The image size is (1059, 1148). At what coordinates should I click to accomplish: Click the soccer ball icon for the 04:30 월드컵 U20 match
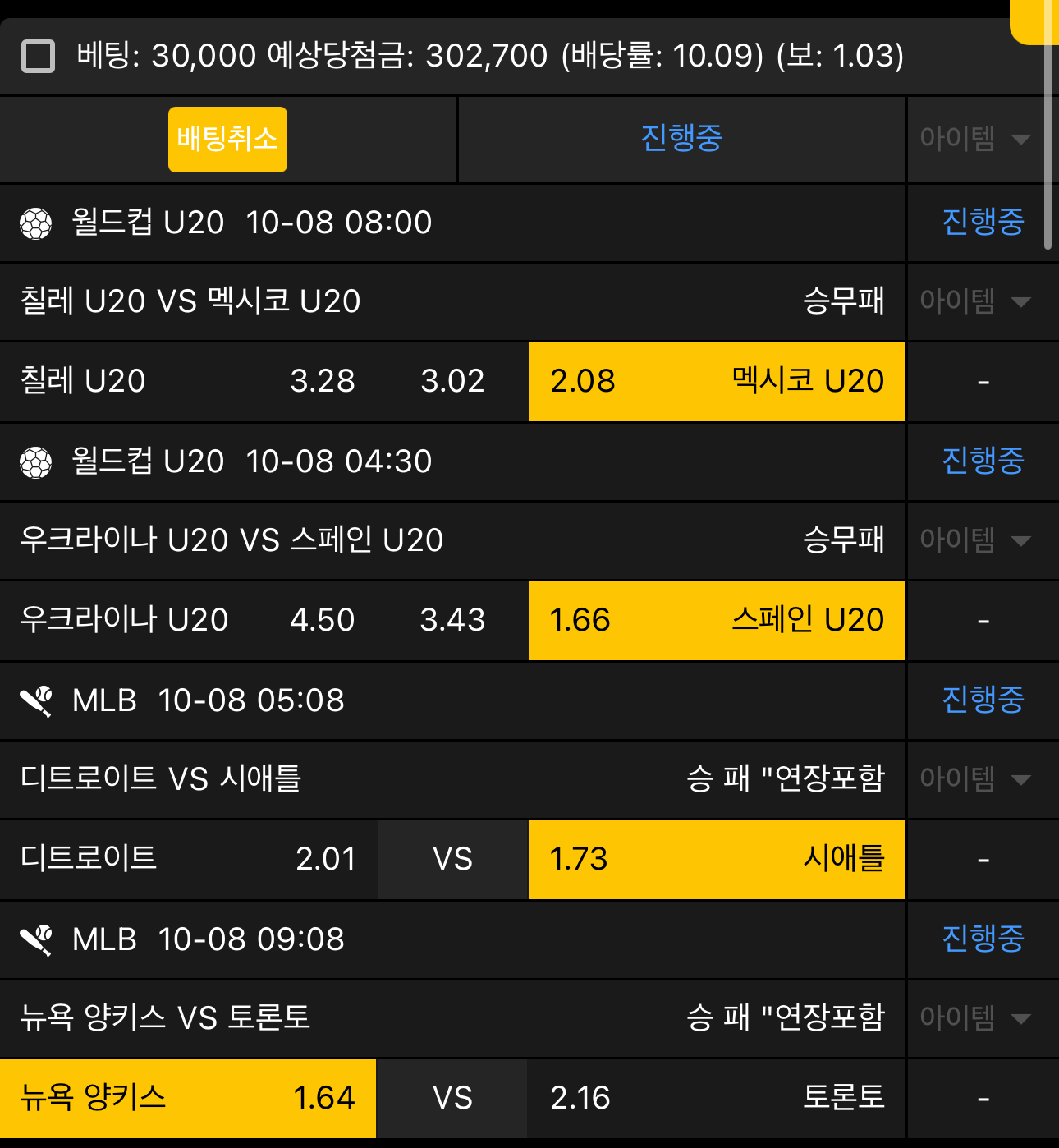[36, 461]
